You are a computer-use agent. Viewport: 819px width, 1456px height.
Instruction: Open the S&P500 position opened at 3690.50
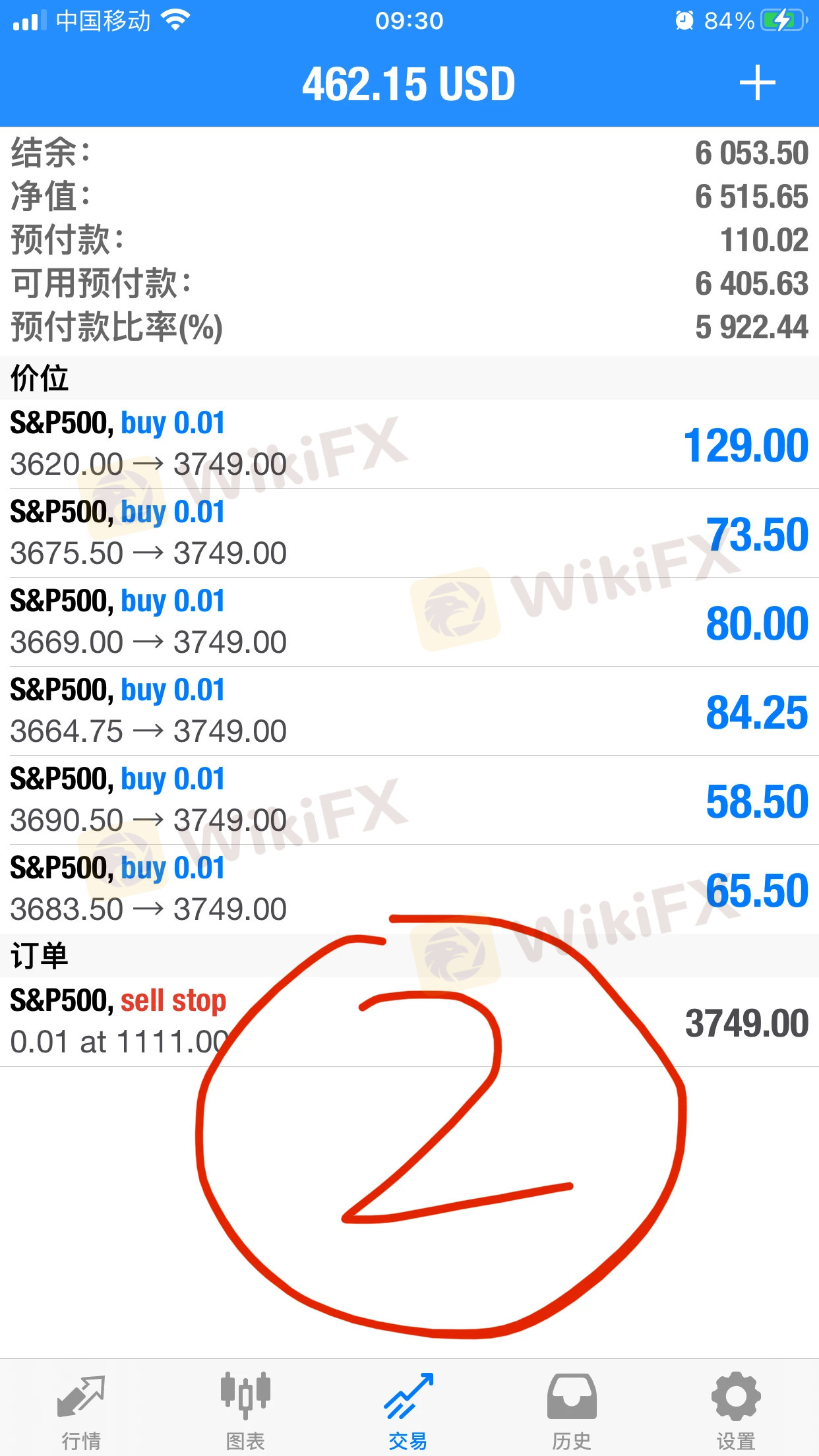(x=409, y=800)
